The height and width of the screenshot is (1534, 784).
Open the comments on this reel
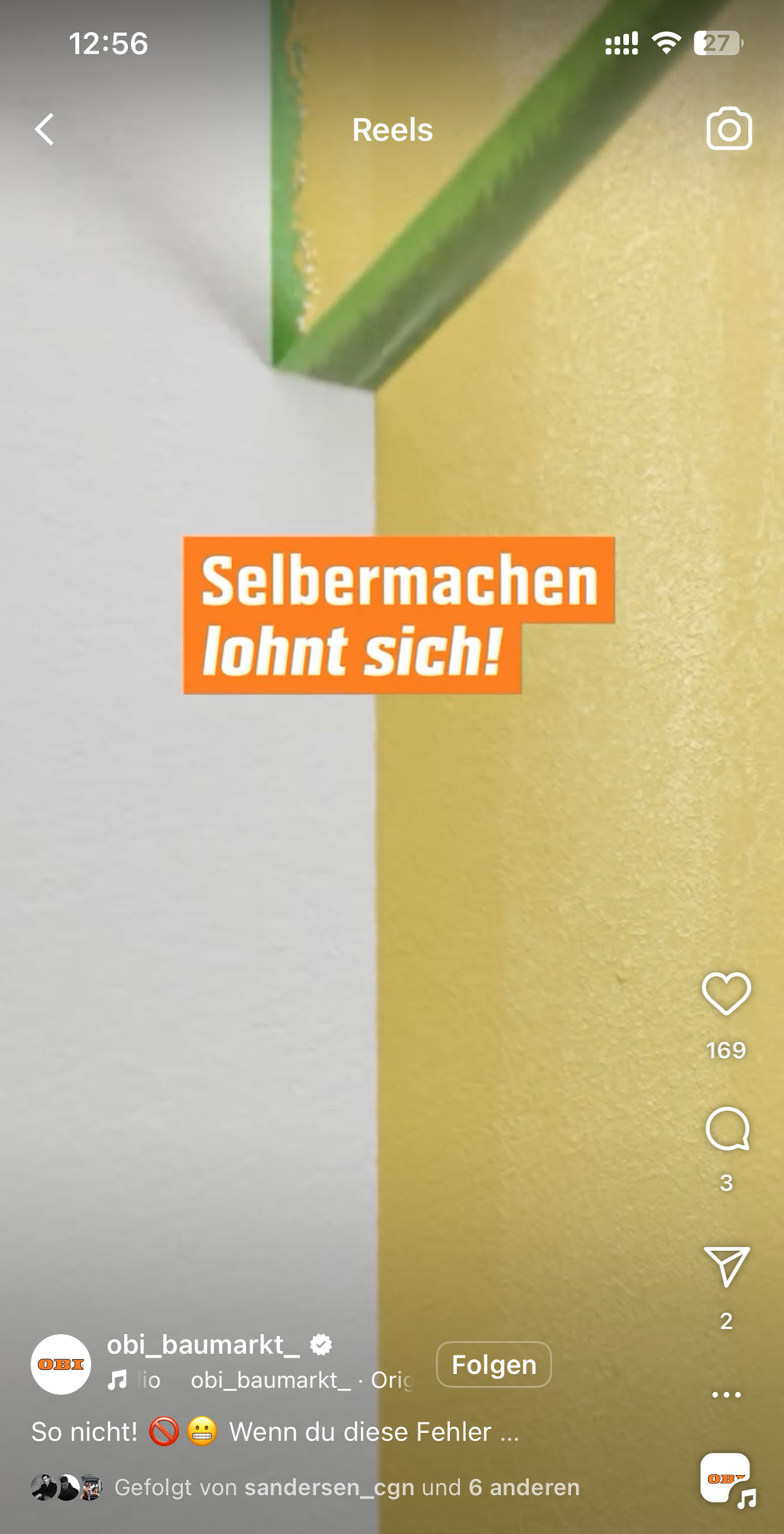coord(727,1129)
